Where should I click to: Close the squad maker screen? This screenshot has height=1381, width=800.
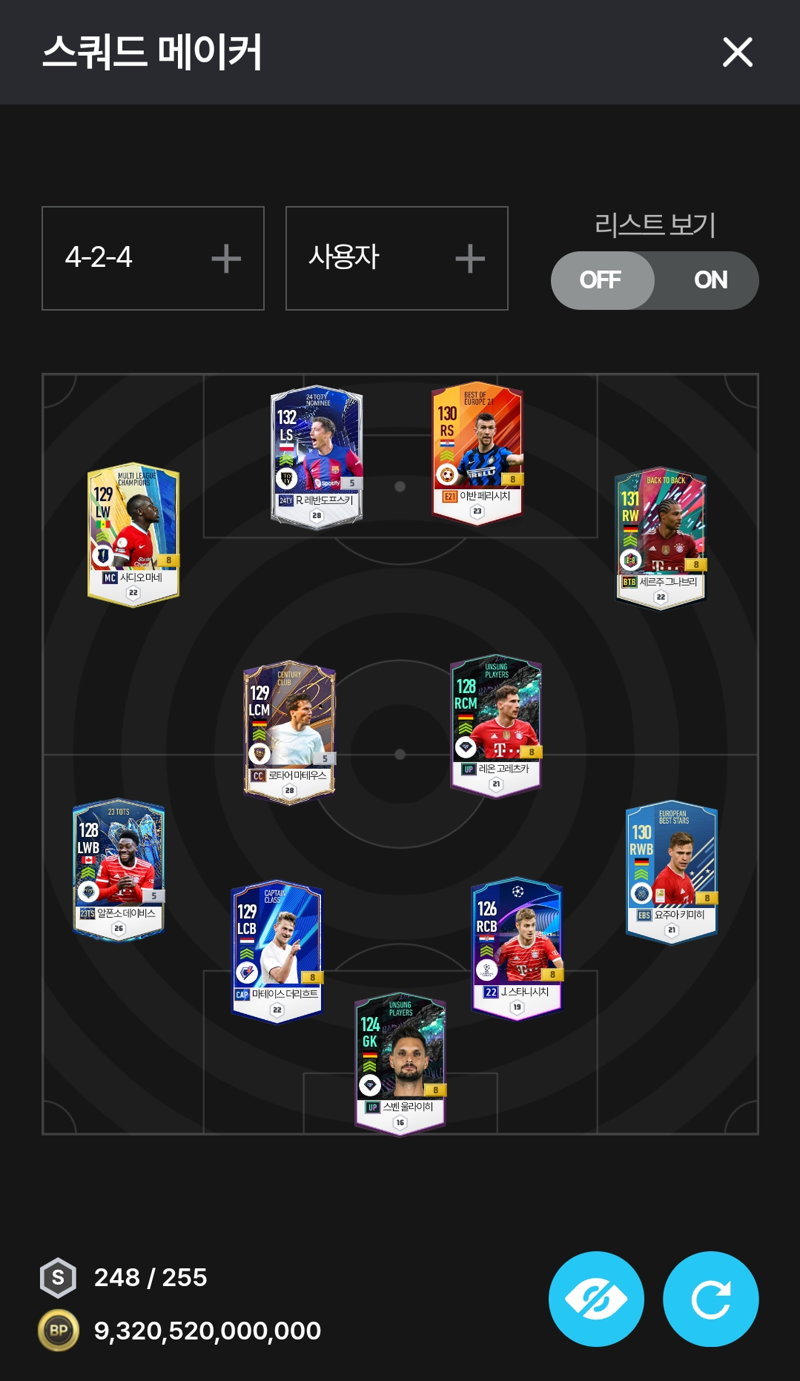[737, 52]
